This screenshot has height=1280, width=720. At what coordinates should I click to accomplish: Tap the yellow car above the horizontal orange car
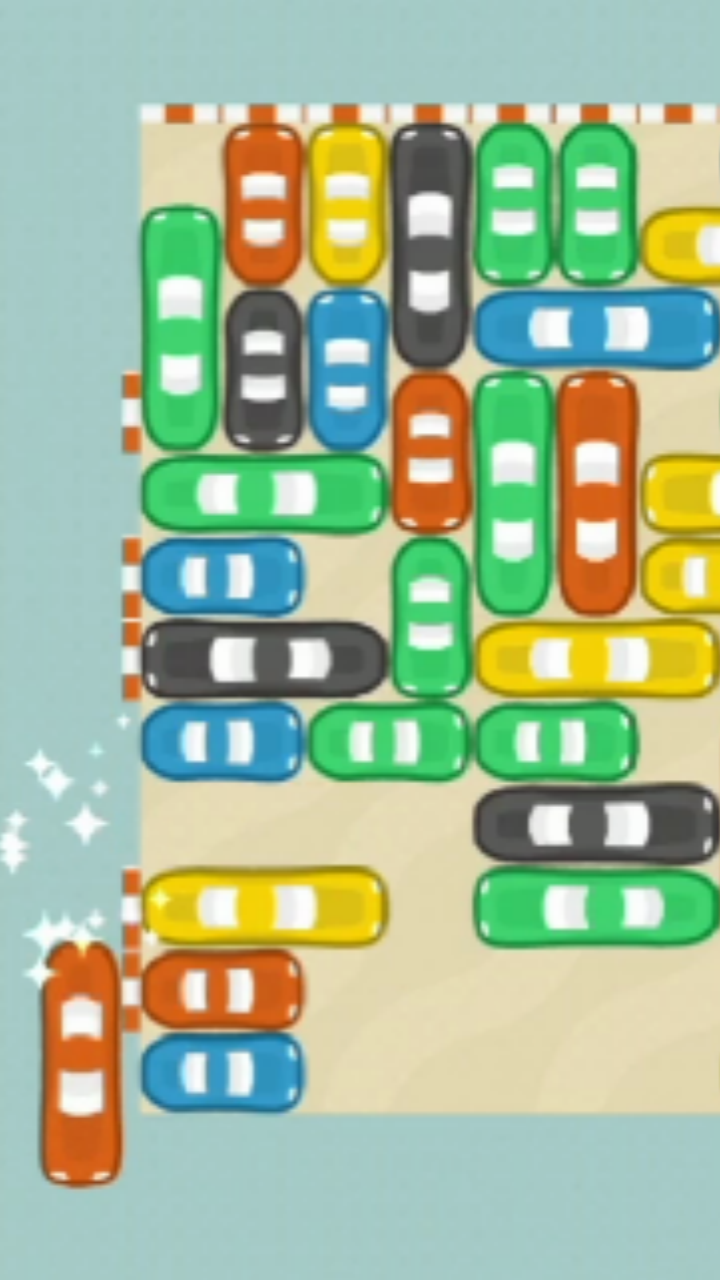tap(263, 906)
